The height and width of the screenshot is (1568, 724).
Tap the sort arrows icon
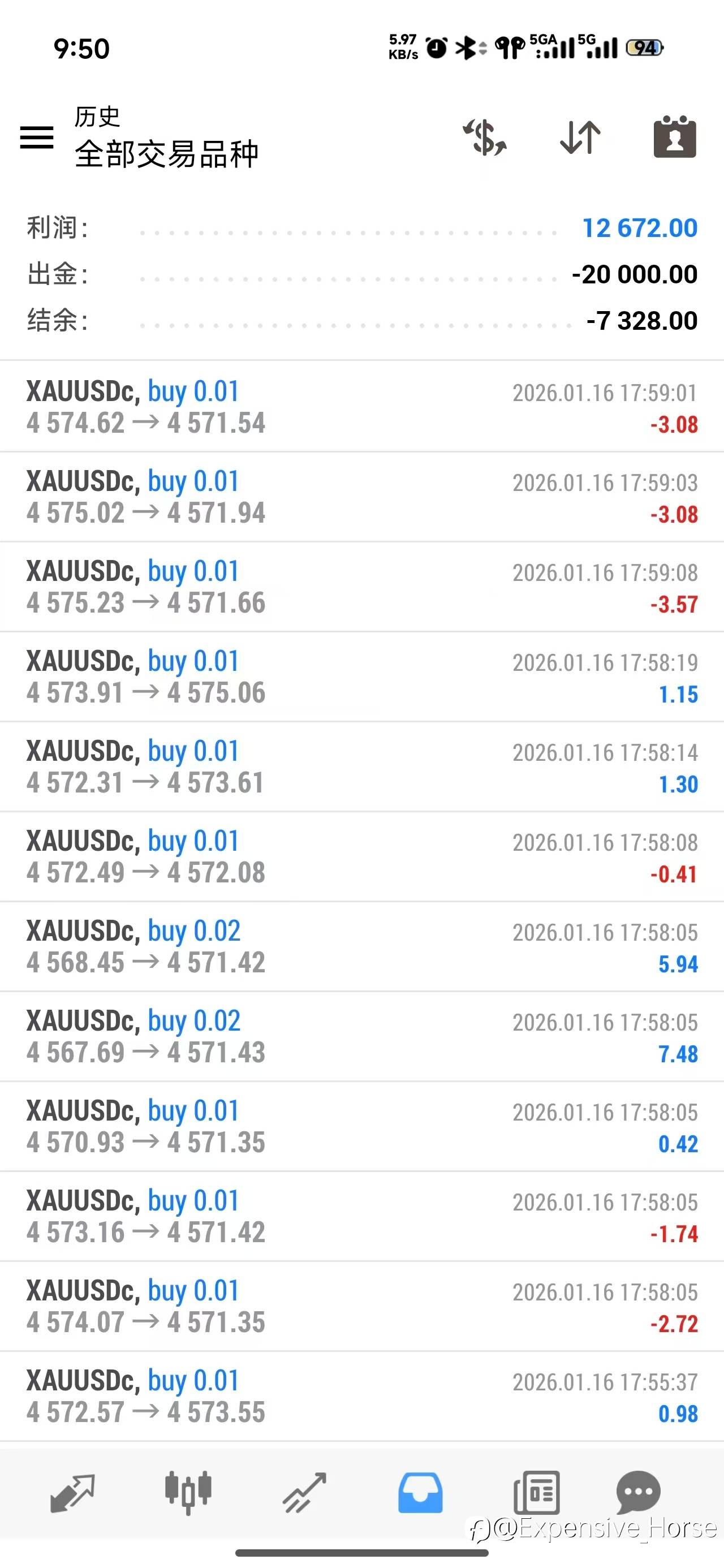click(x=580, y=137)
